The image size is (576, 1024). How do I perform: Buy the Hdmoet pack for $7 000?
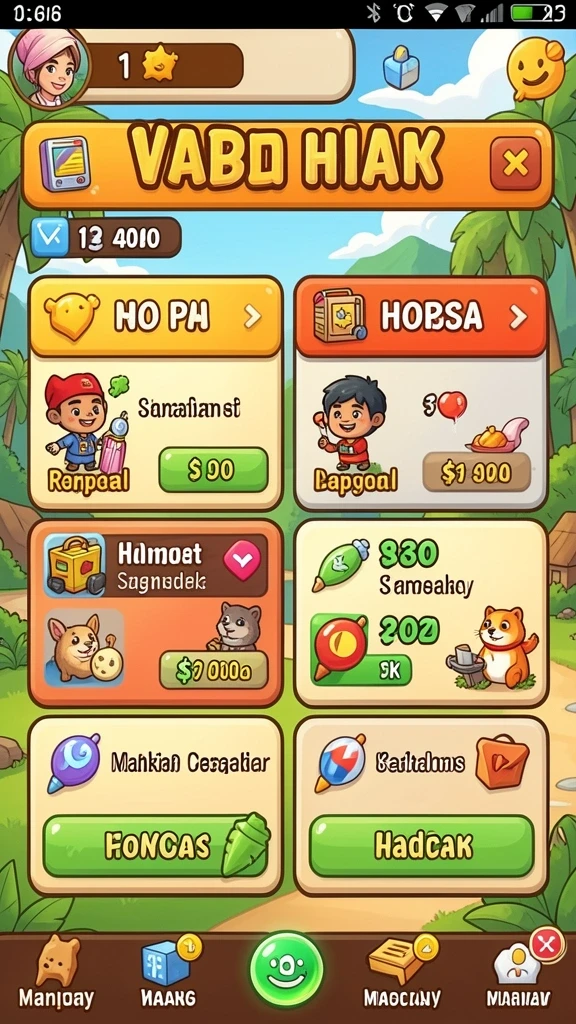pyautogui.click(x=214, y=671)
